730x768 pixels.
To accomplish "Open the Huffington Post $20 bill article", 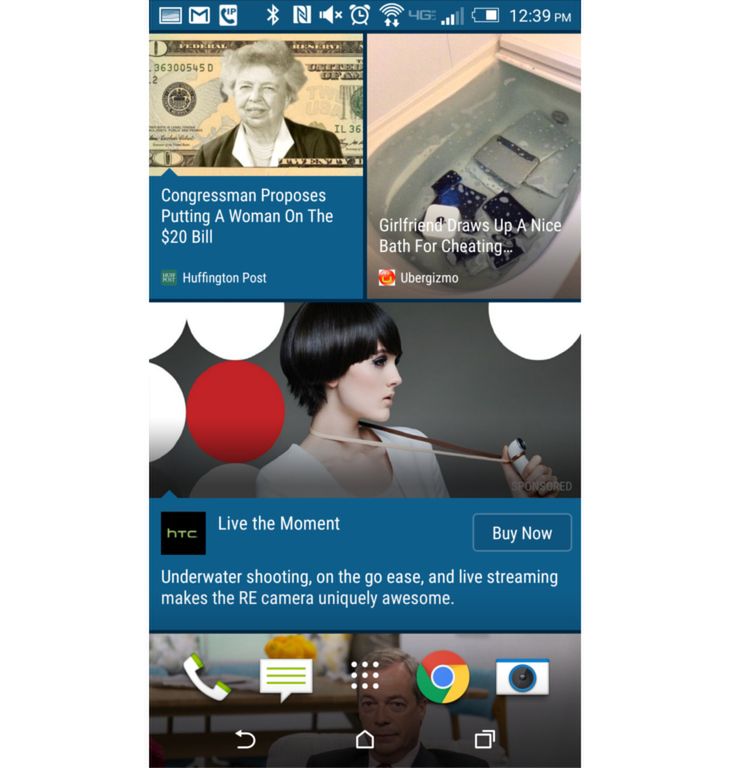I will pos(255,215).
